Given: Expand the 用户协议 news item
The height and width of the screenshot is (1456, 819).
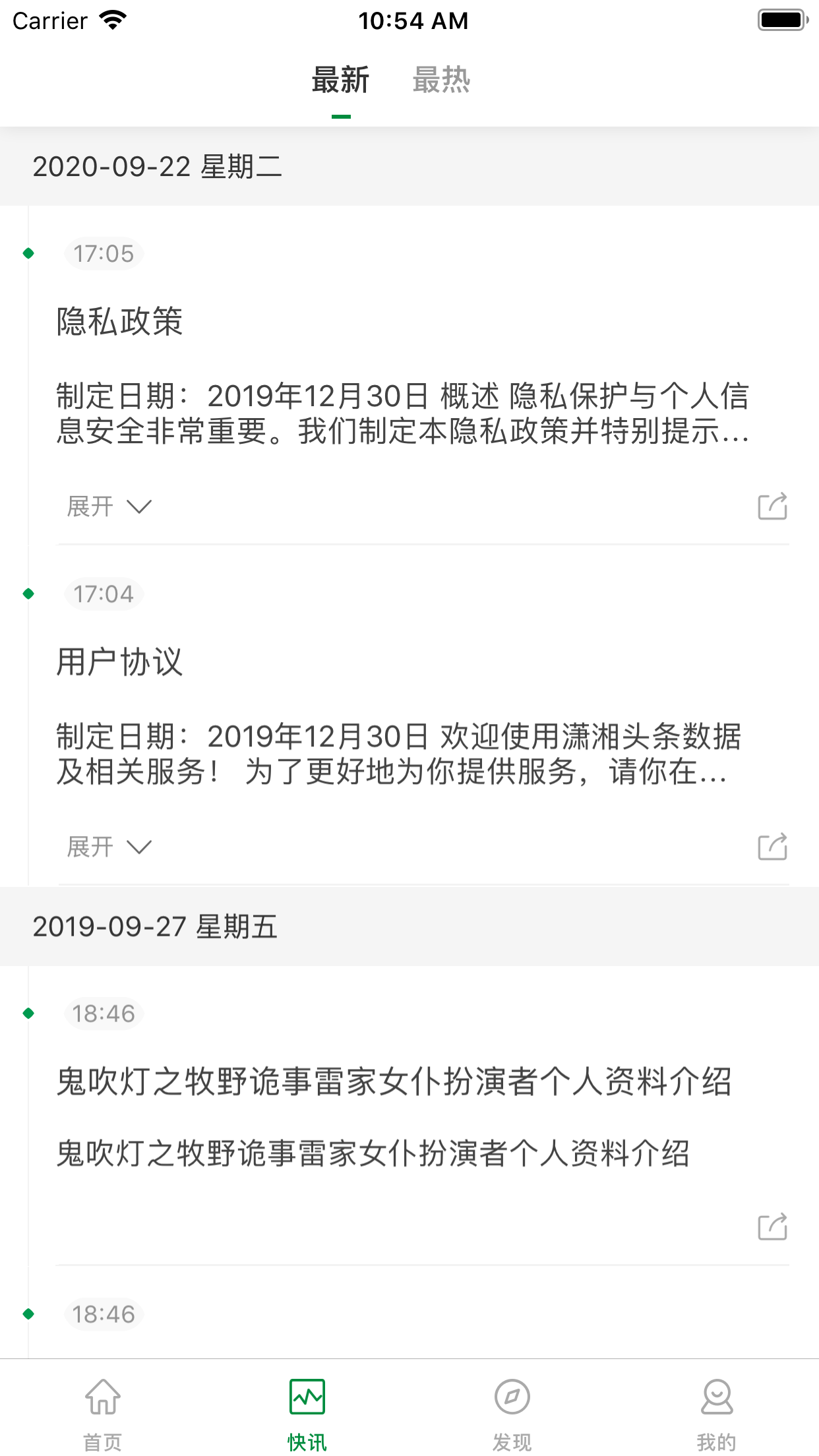Looking at the screenshot, I should (x=109, y=847).
